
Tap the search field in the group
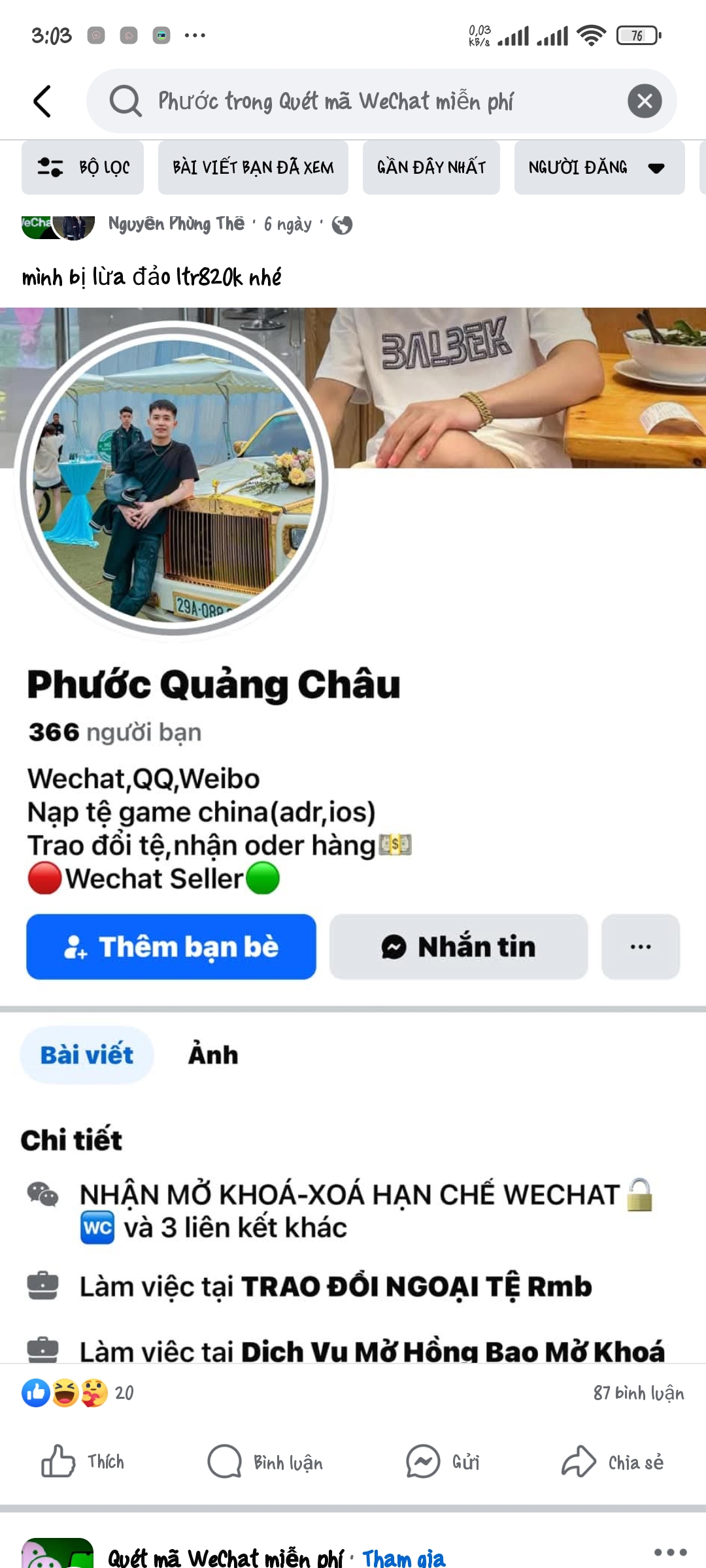click(x=366, y=101)
